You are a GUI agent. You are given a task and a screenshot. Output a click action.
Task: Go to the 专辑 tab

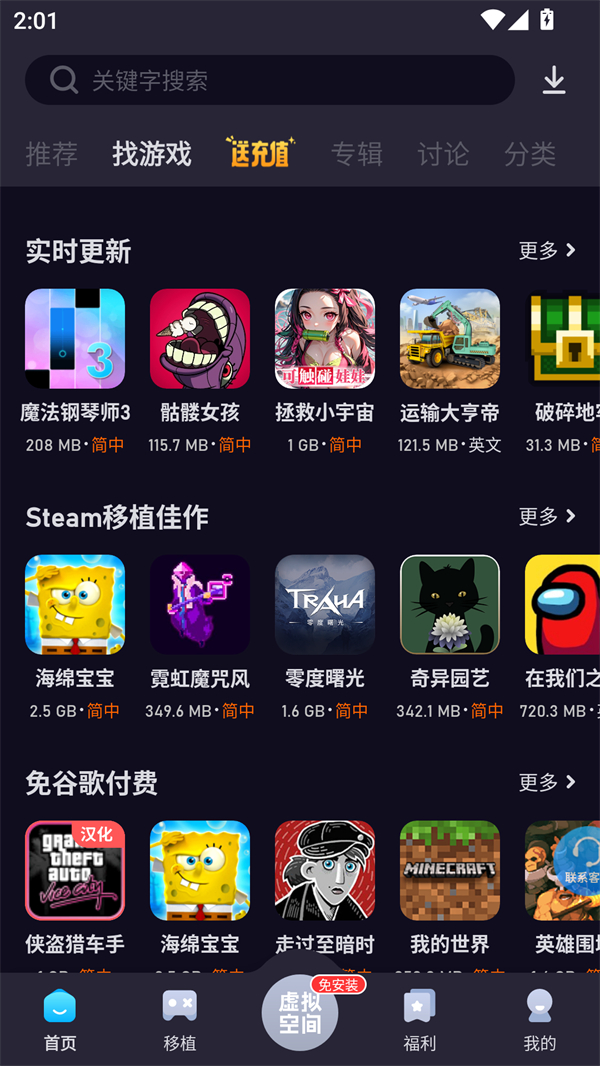[x=356, y=153]
